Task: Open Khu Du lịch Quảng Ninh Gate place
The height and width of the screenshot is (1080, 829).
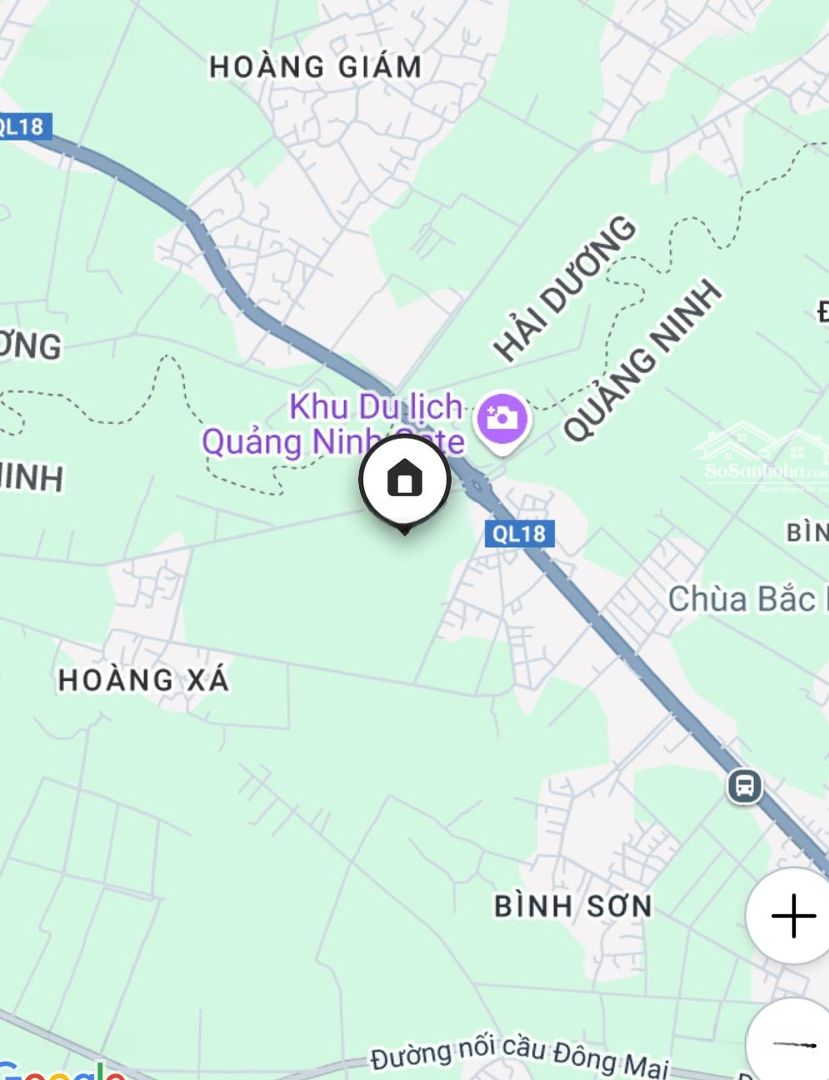Action: [x=502, y=417]
